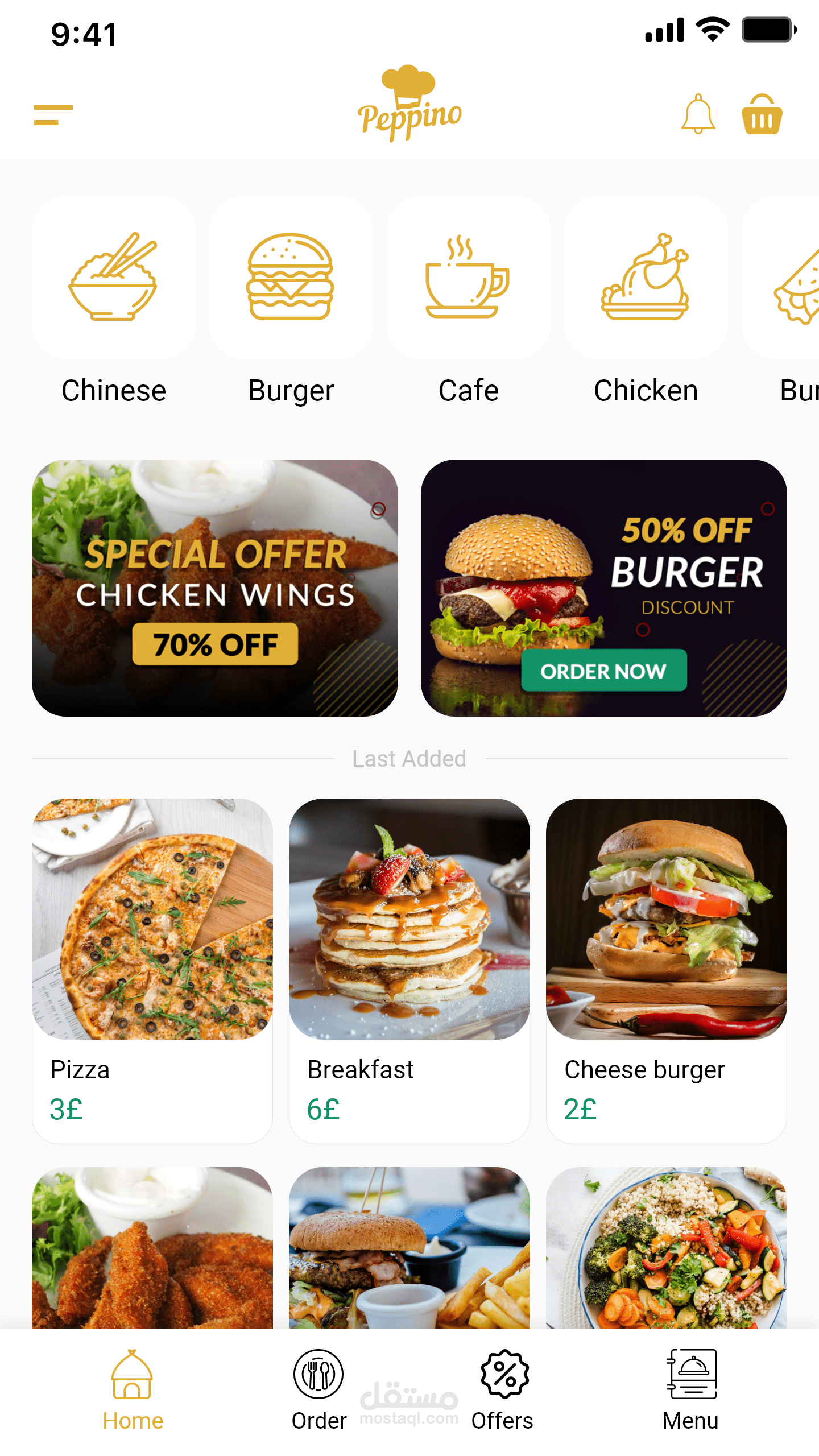Select the Burger category
The image size is (819, 1456).
pos(291,278)
